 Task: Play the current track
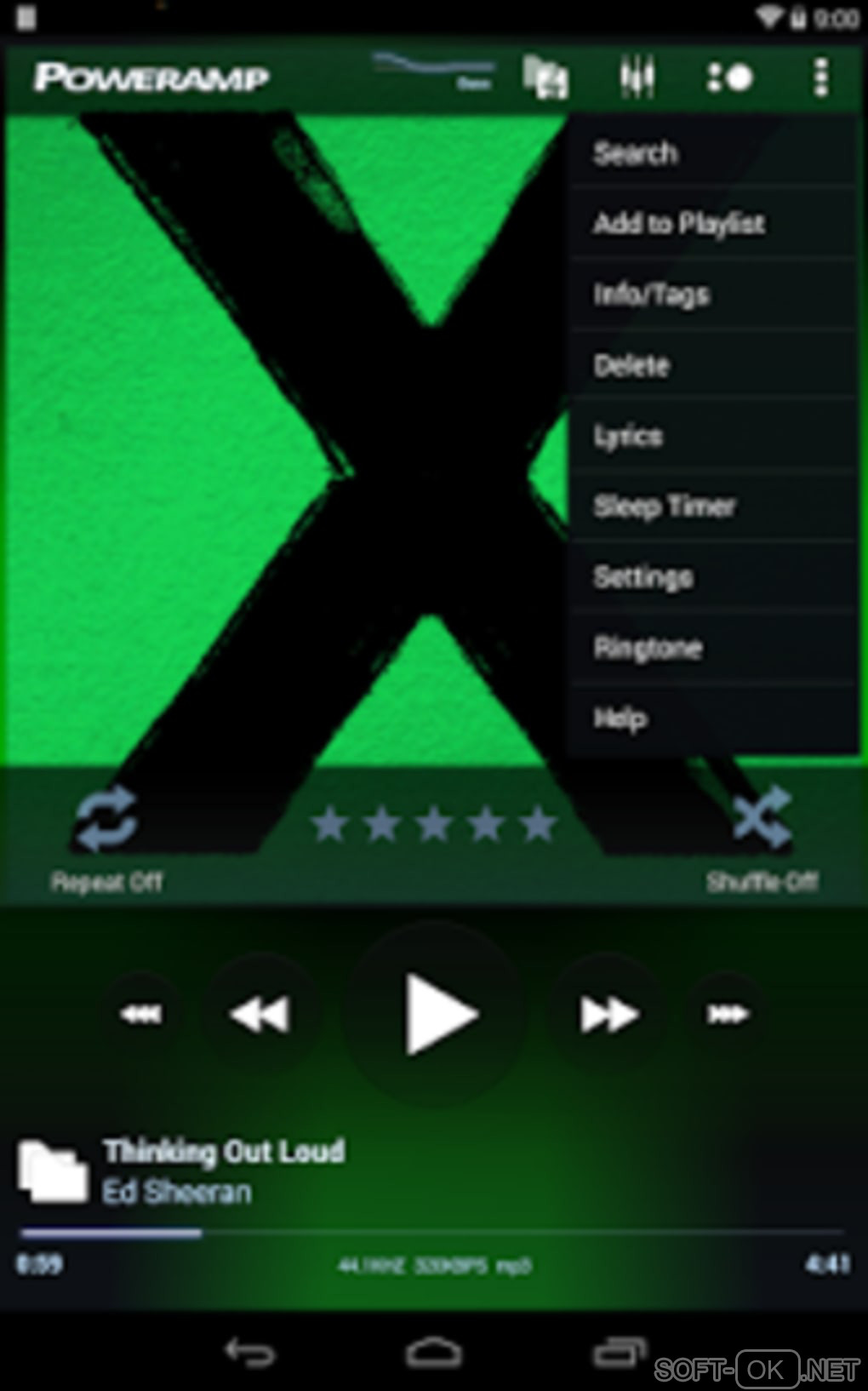pos(436,1013)
